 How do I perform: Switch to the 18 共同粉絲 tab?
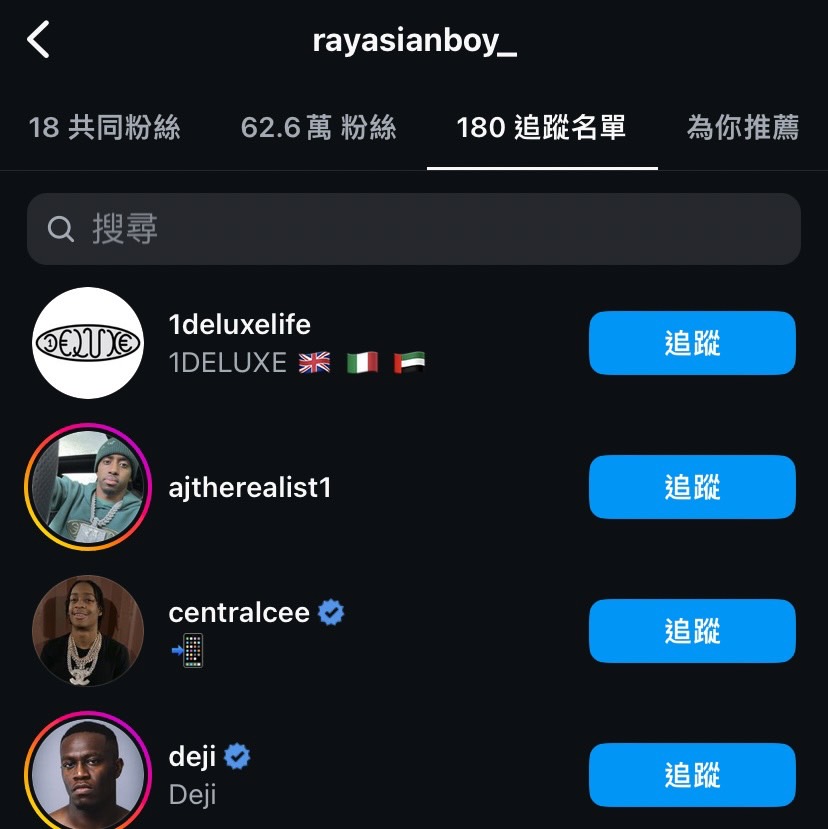[104, 127]
